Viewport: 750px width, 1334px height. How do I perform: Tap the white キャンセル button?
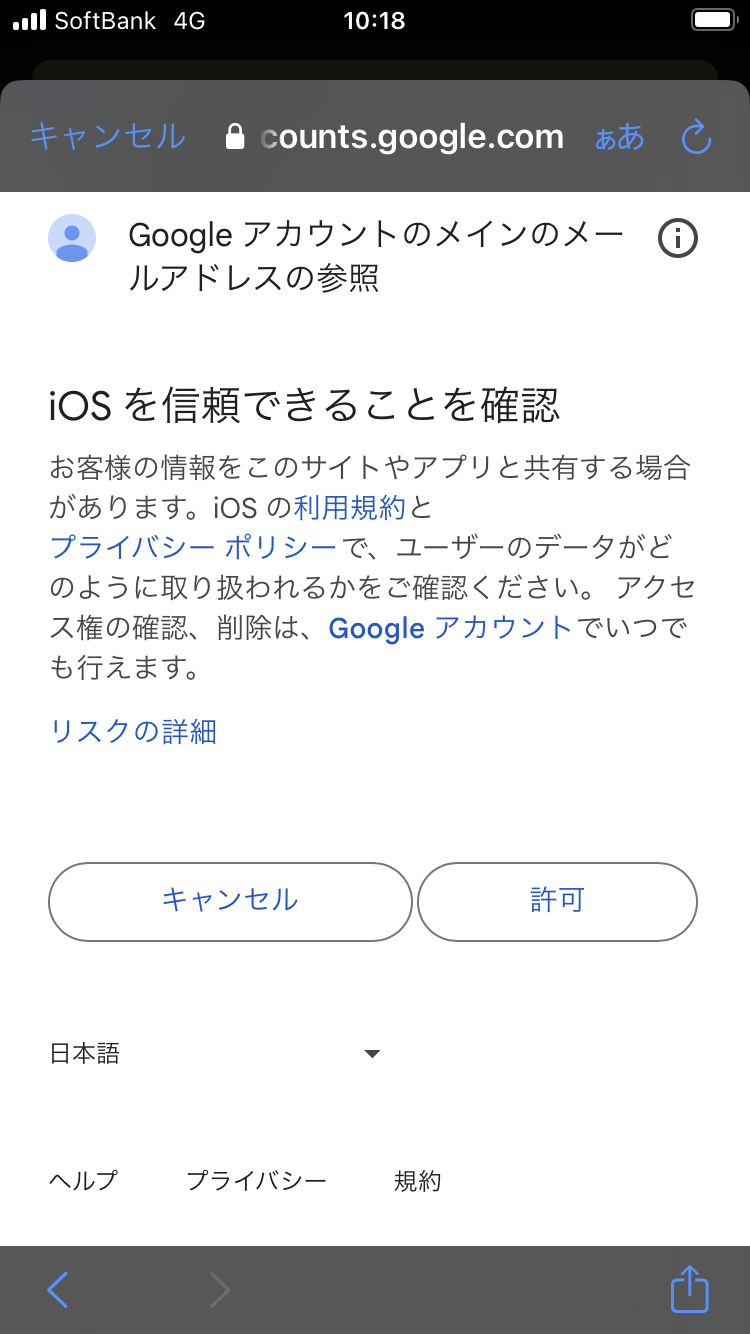pos(230,901)
